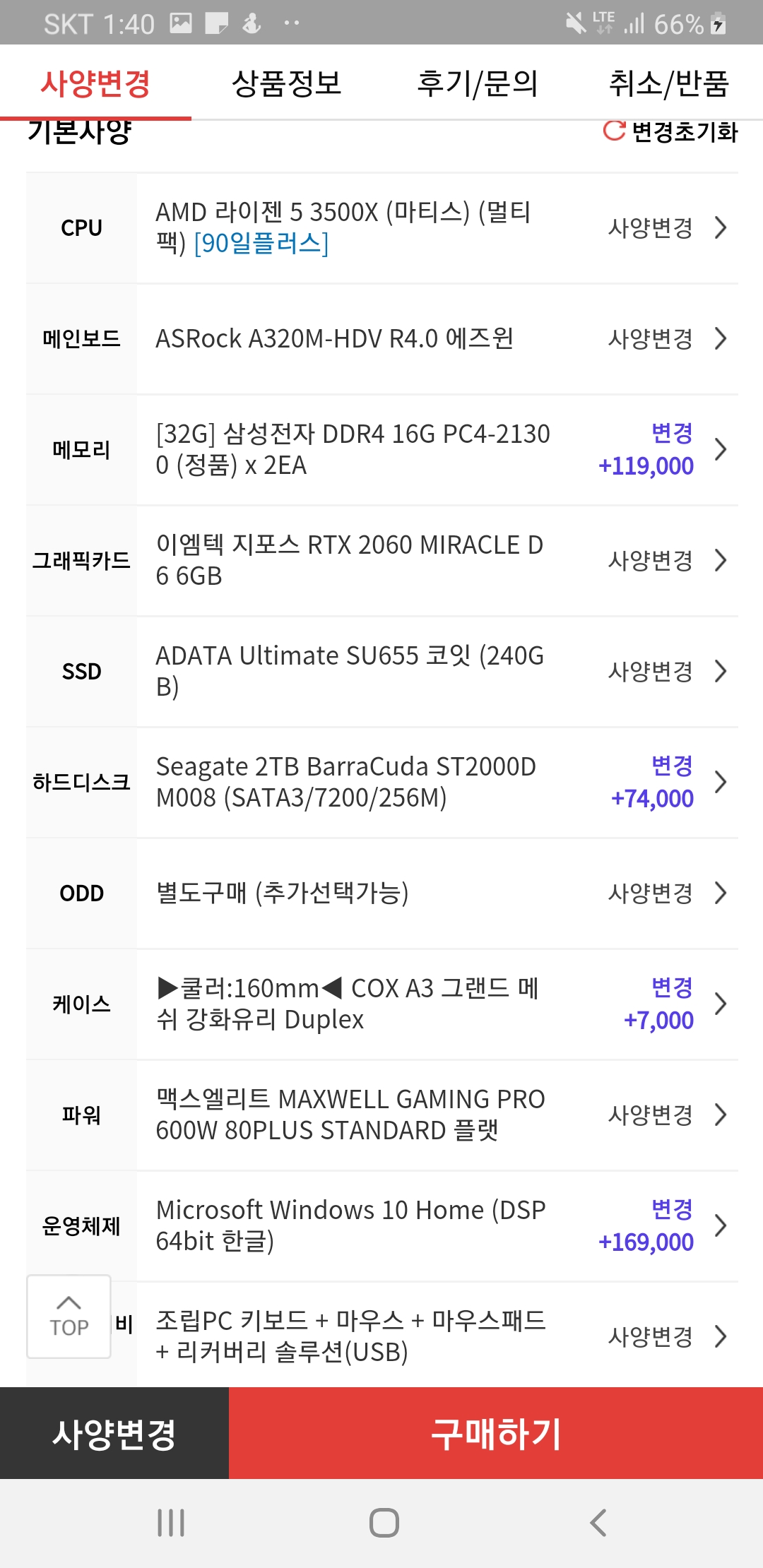The width and height of the screenshot is (763, 1568).
Task: Change the 파워 supply option
Action: 666,1115
